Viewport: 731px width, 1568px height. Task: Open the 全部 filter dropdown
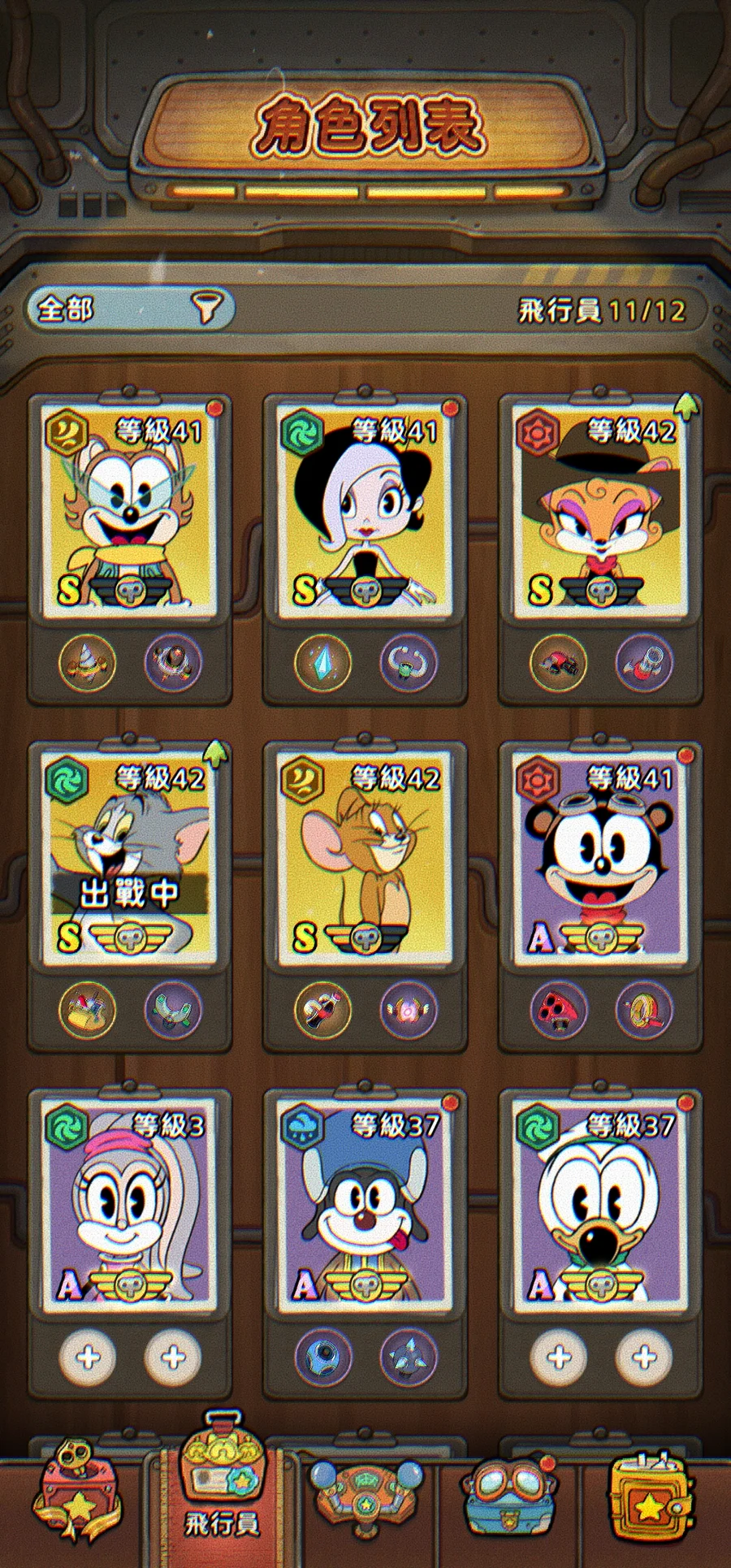[130, 309]
